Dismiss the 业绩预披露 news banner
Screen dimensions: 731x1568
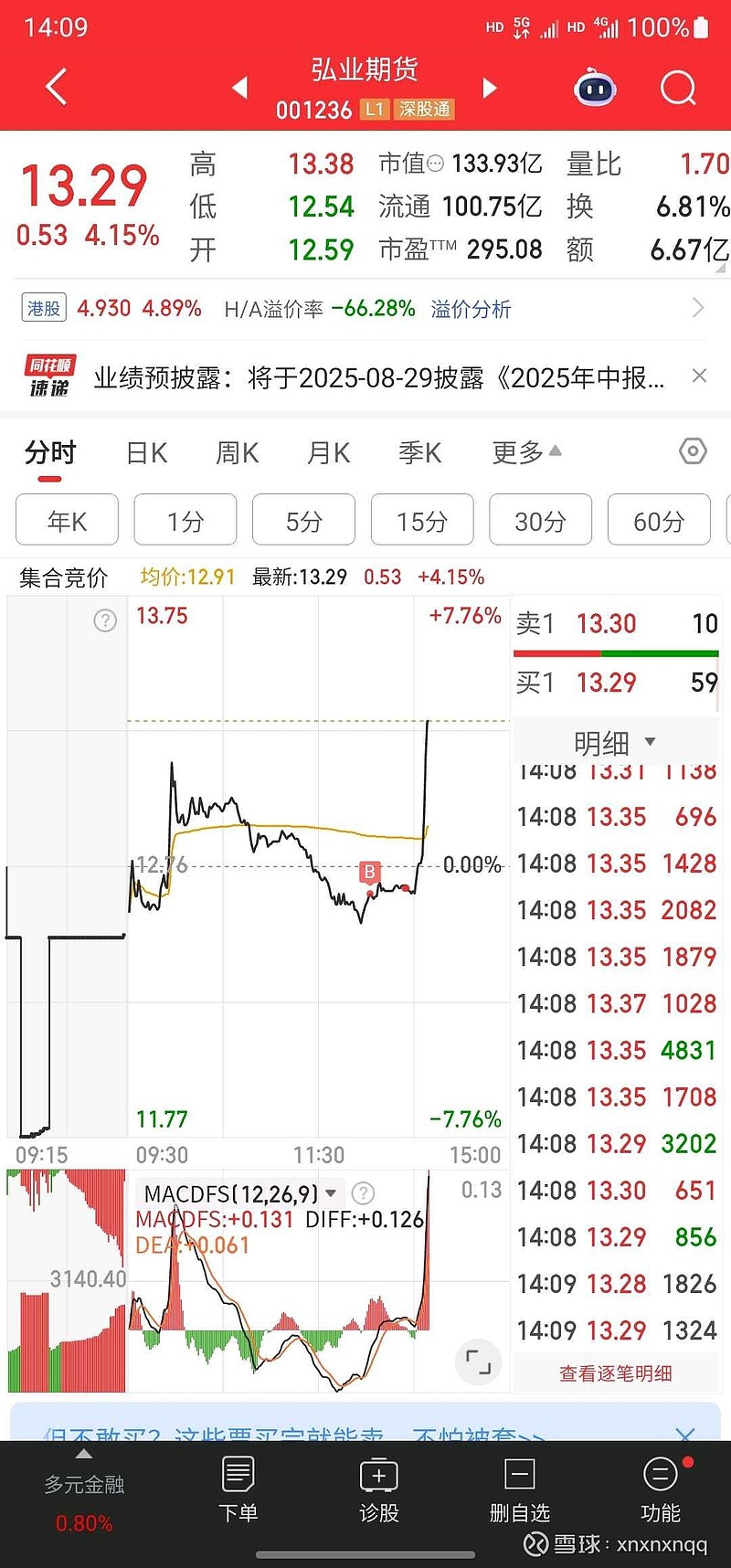pyautogui.click(x=699, y=376)
